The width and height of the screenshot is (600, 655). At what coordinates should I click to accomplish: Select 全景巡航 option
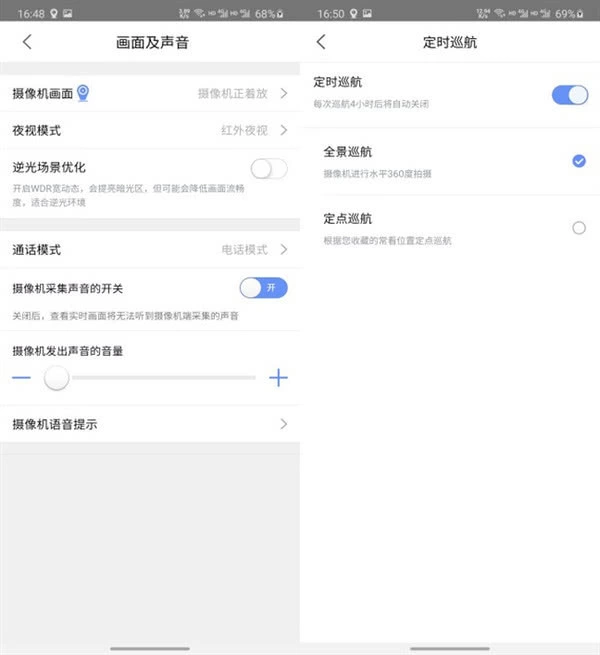[578, 161]
